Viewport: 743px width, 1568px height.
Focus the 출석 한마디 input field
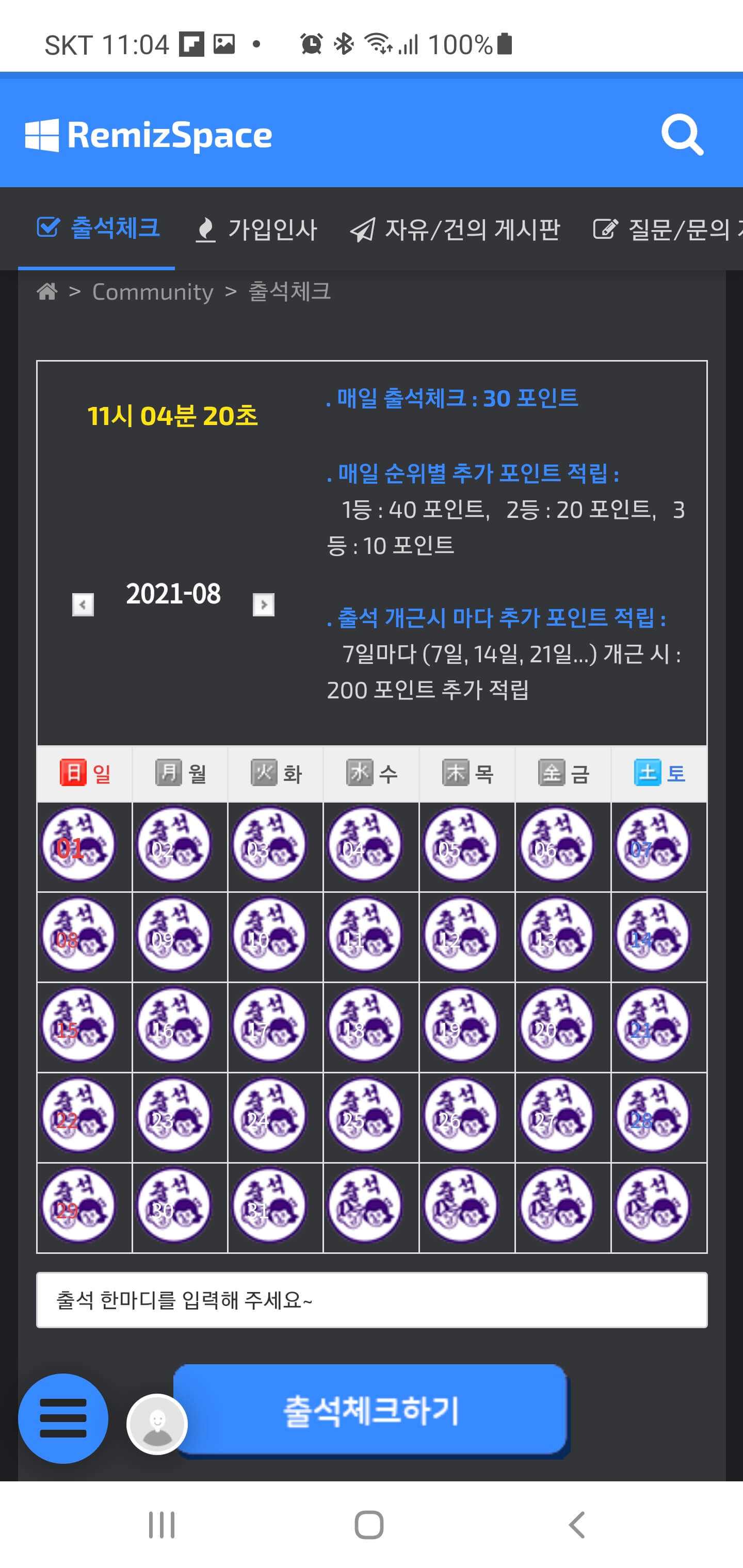(372, 1300)
